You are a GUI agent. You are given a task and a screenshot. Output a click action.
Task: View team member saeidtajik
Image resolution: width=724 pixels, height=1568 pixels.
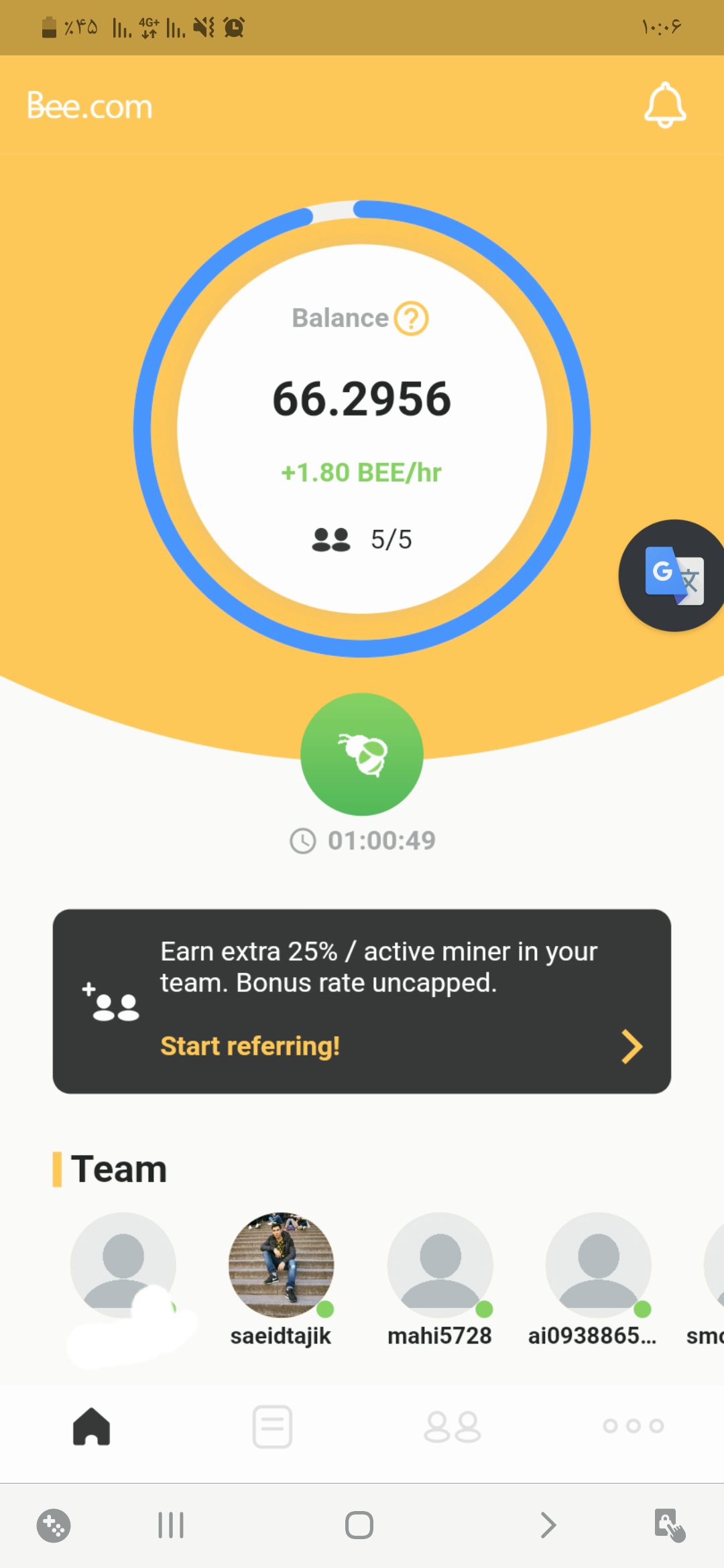tap(281, 1265)
